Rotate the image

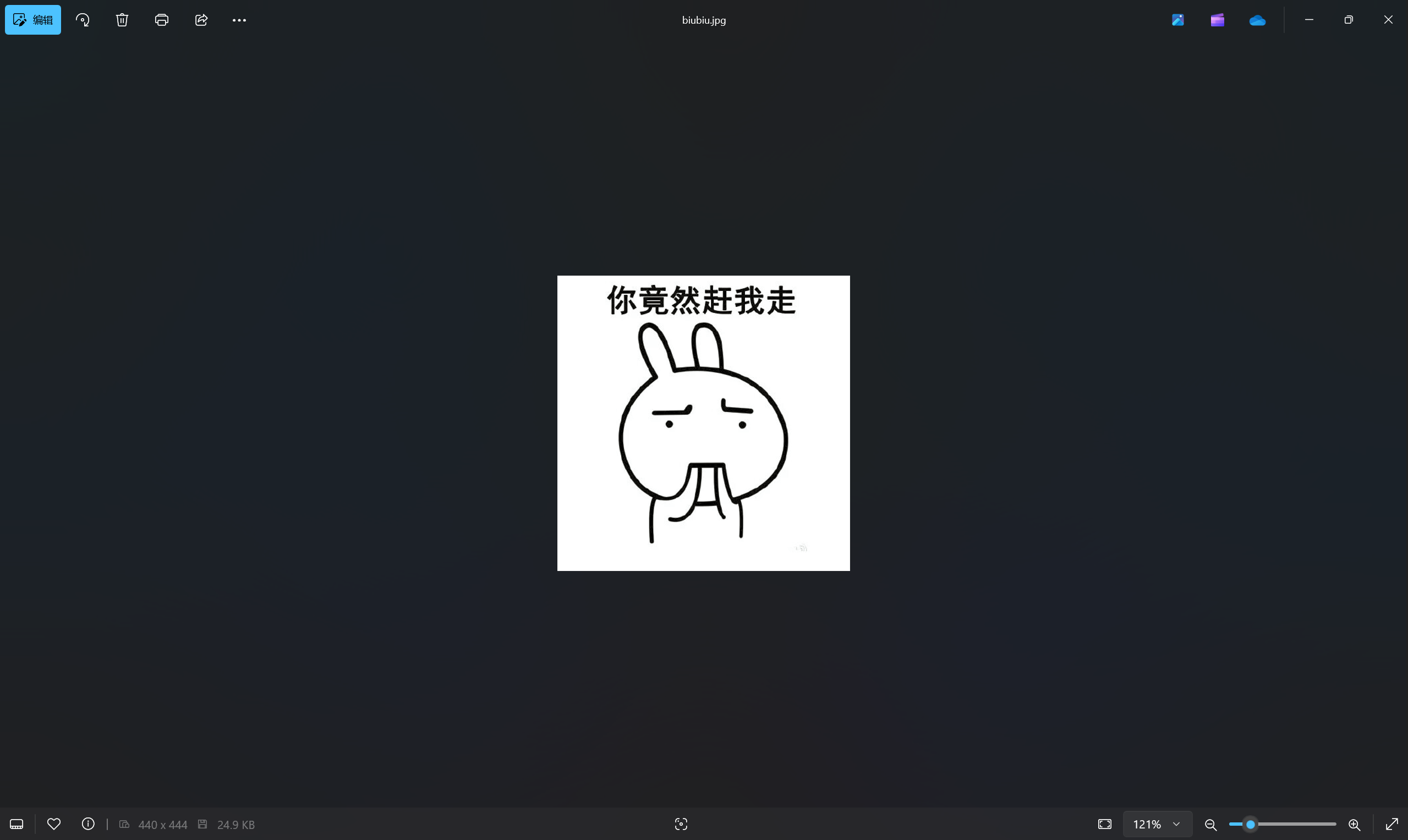[83, 20]
